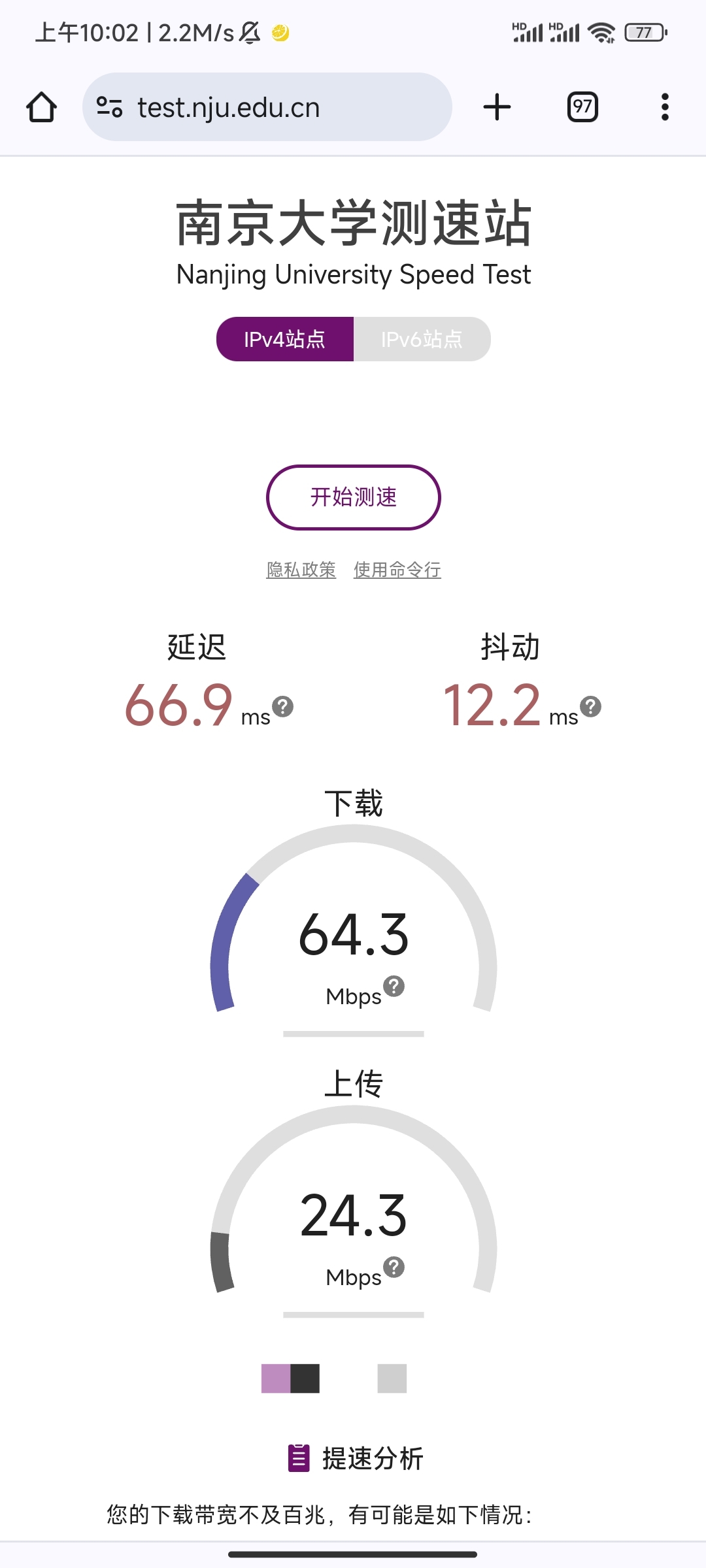Open the 隐私政策 privacy policy link

pyautogui.click(x=301, y=570)
